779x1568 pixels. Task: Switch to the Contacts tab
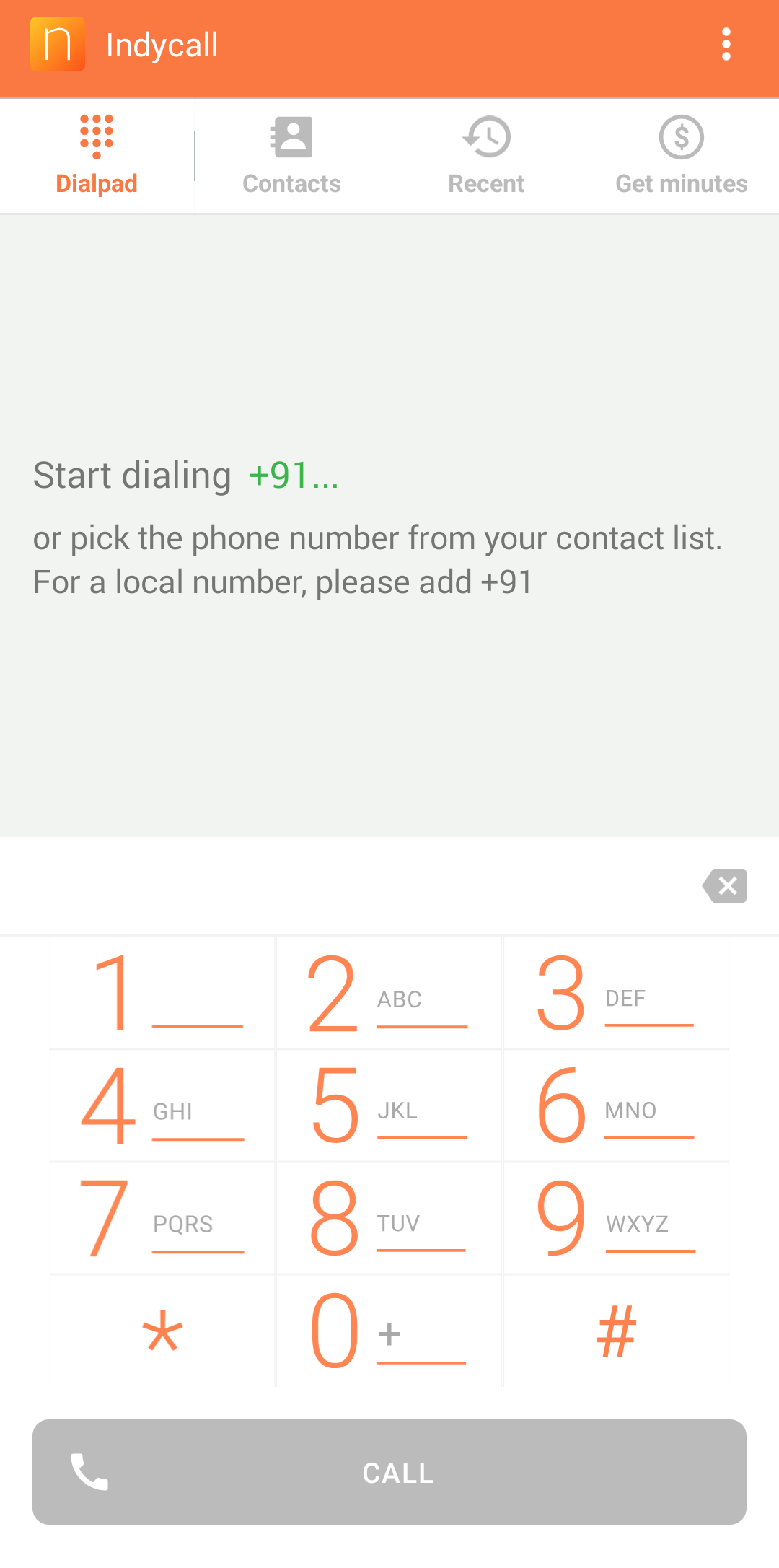(x=291, y=155)
